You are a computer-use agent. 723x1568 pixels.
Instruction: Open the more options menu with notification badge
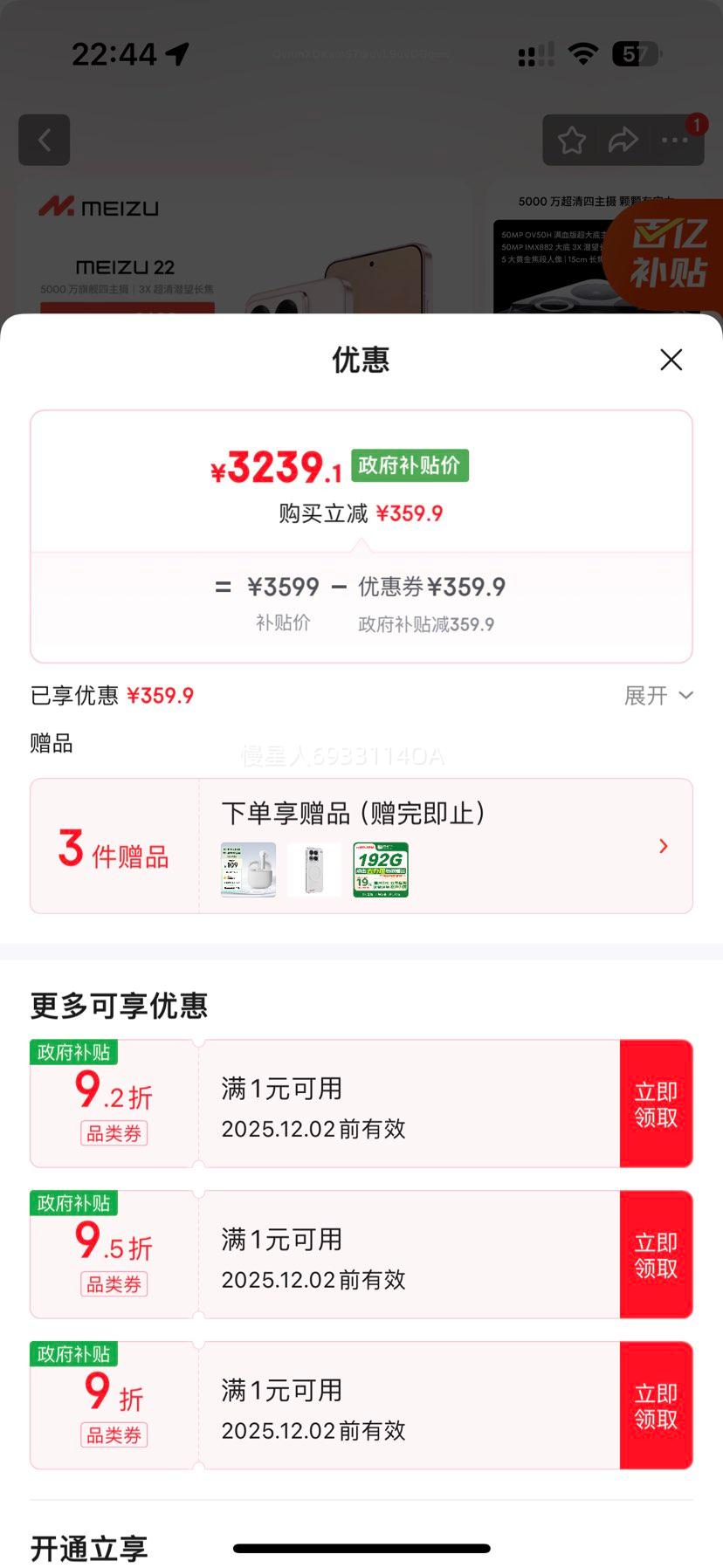click(x=676, y=140)
